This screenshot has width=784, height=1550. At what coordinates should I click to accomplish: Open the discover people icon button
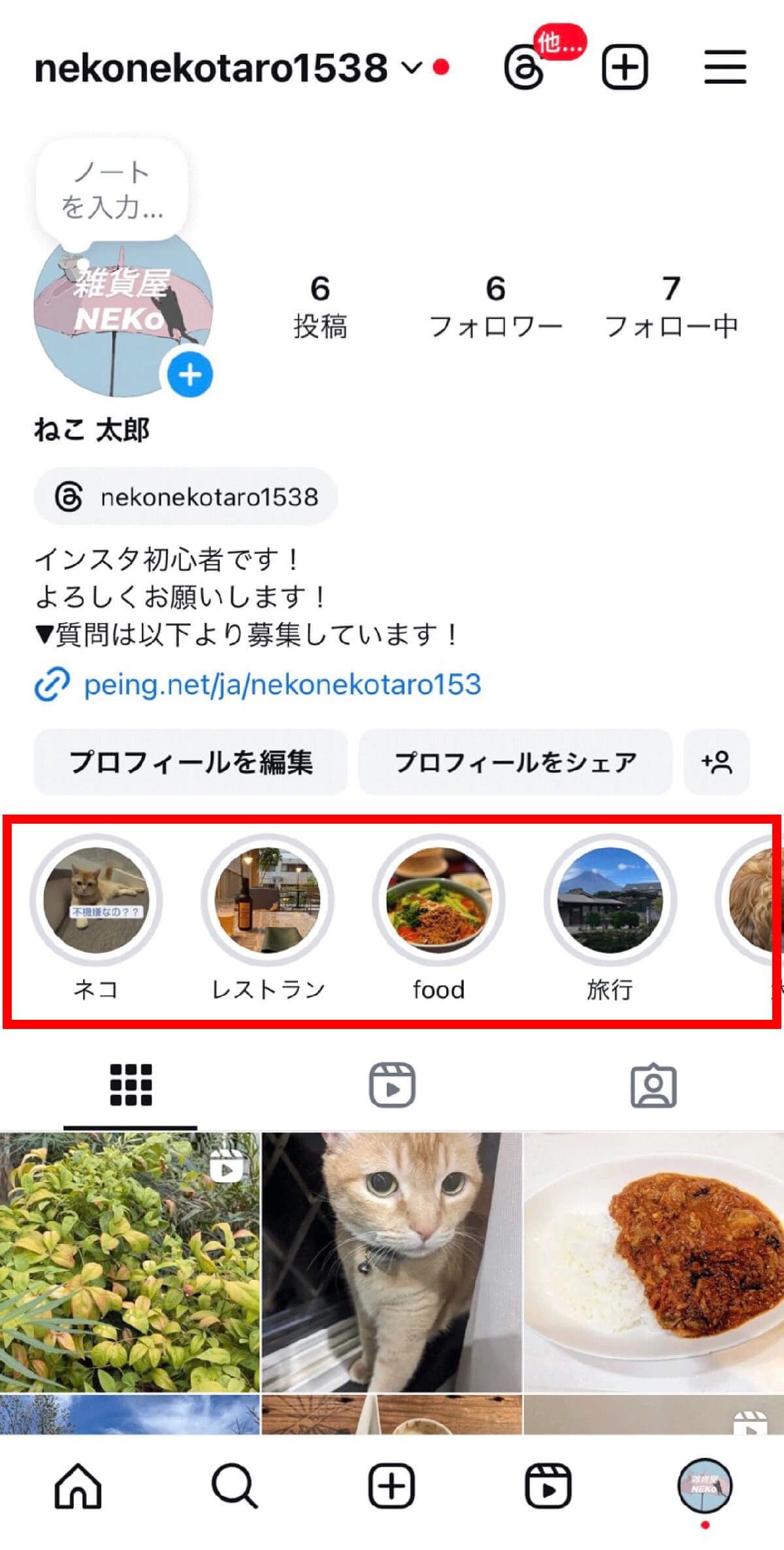pyautogui.click(x=717, y=762)
